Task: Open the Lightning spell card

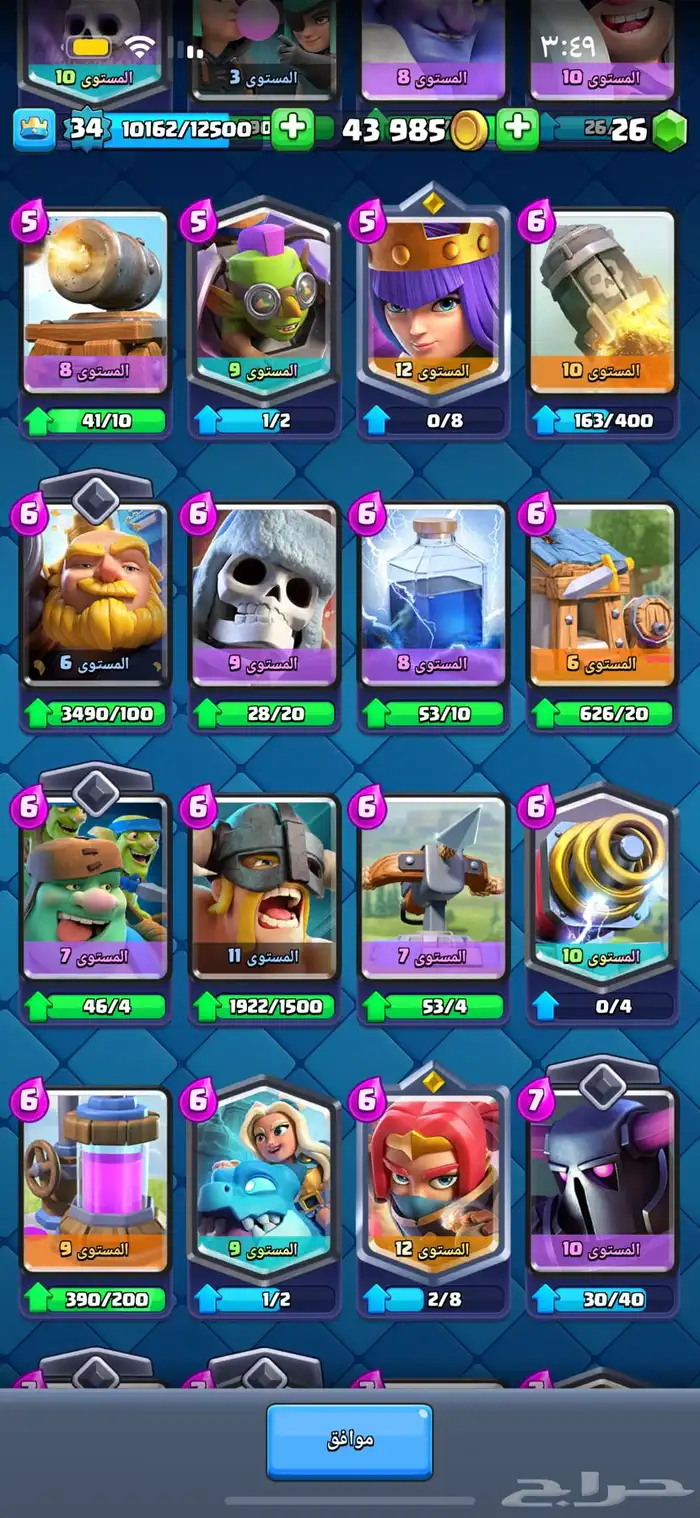Action: [x=433, y=595]
